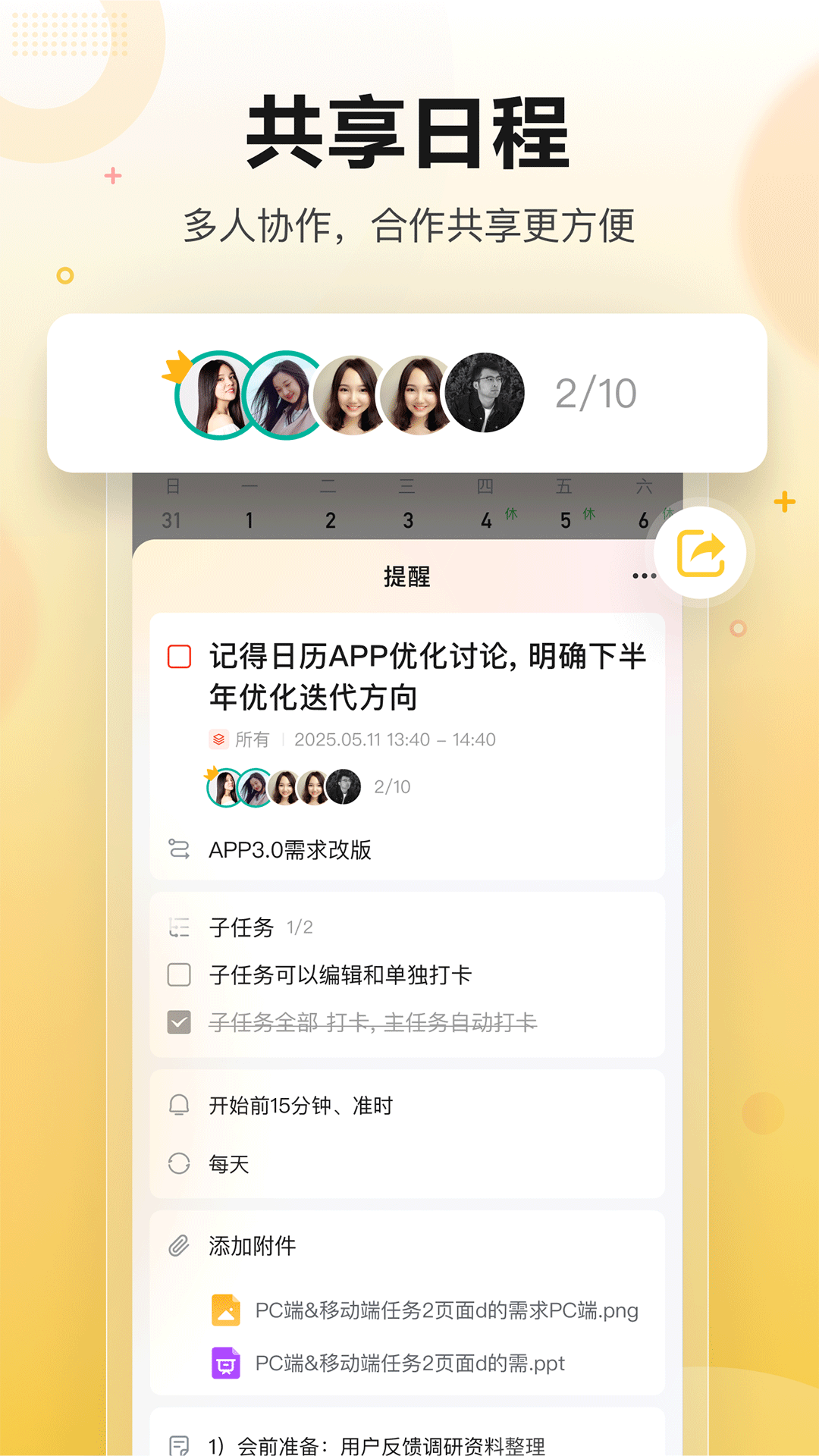Viewport: 819px width, 1456px height.
Task: Click the reminder bell icon
Action: [180, 1106]
